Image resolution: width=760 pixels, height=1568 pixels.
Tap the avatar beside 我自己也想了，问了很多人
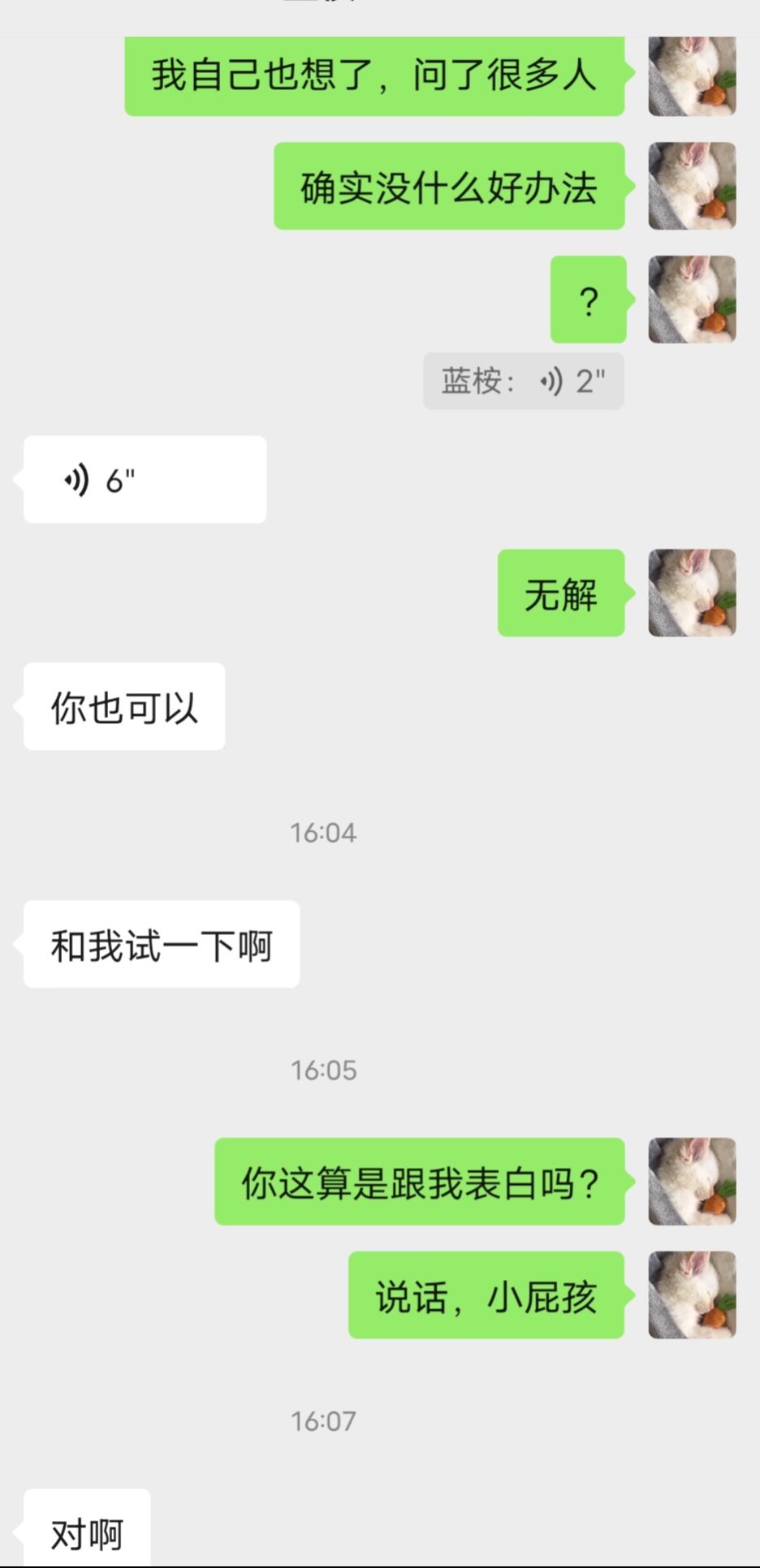tap(692, 75)
